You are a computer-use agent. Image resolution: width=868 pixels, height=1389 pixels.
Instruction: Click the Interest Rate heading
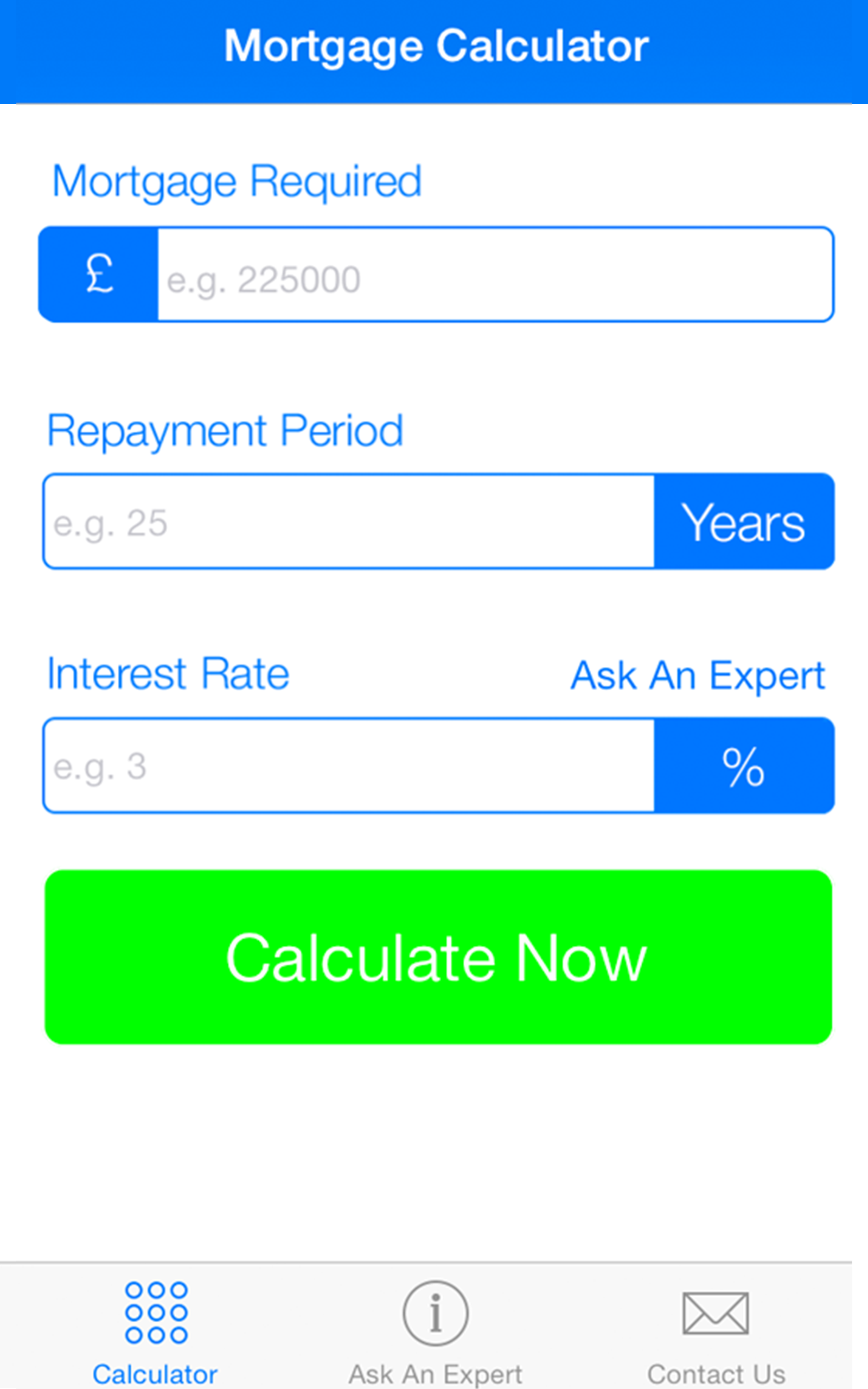(x=167, y=673)
